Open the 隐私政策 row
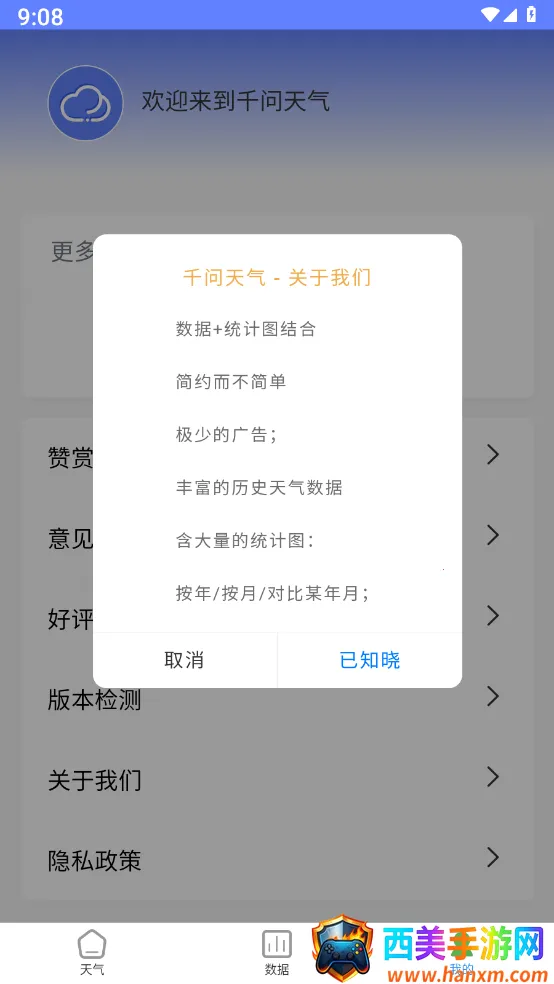Screen dimensions: 554x984 click(277, 860)
